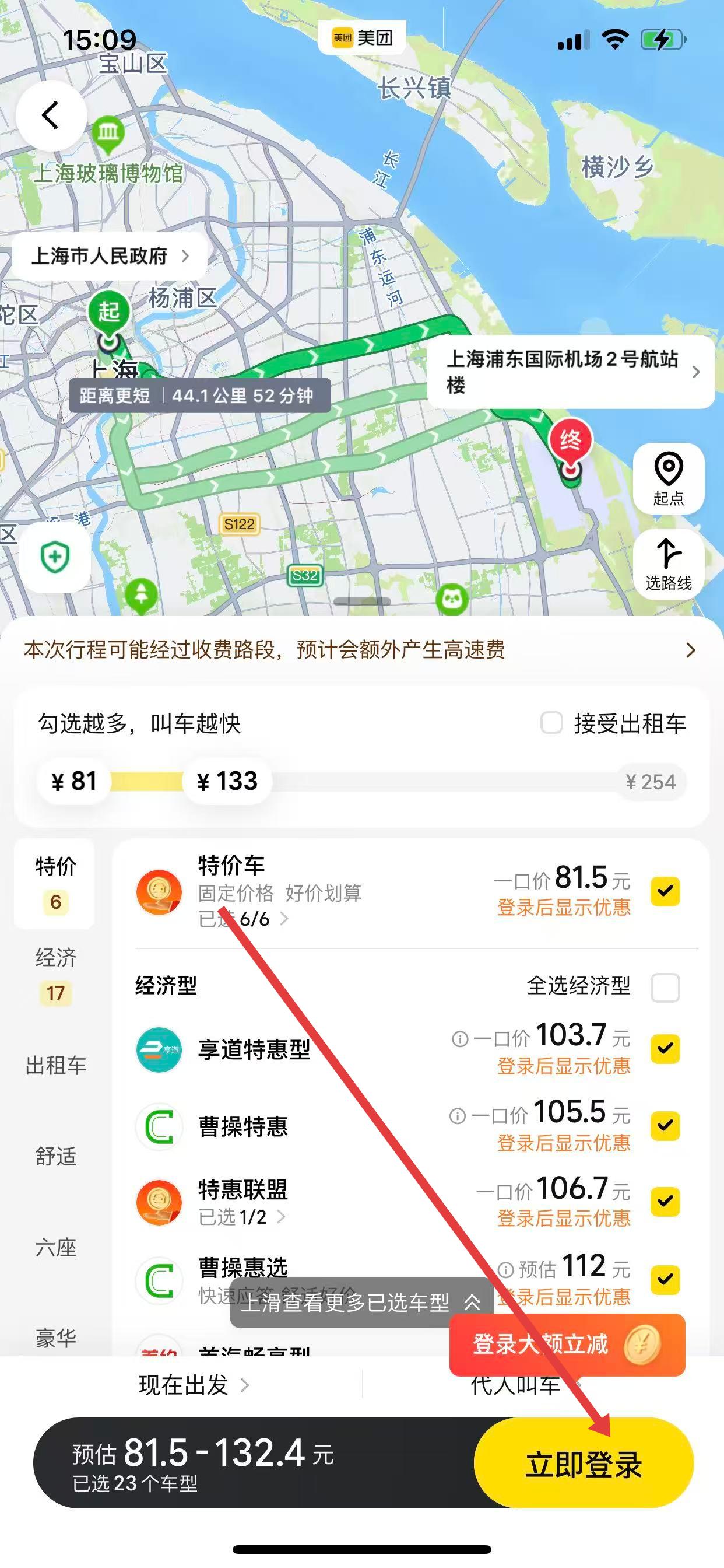Edit pickup point 上海市人民政府
Screen dimensions: 724x1568
tap(110, 256)
